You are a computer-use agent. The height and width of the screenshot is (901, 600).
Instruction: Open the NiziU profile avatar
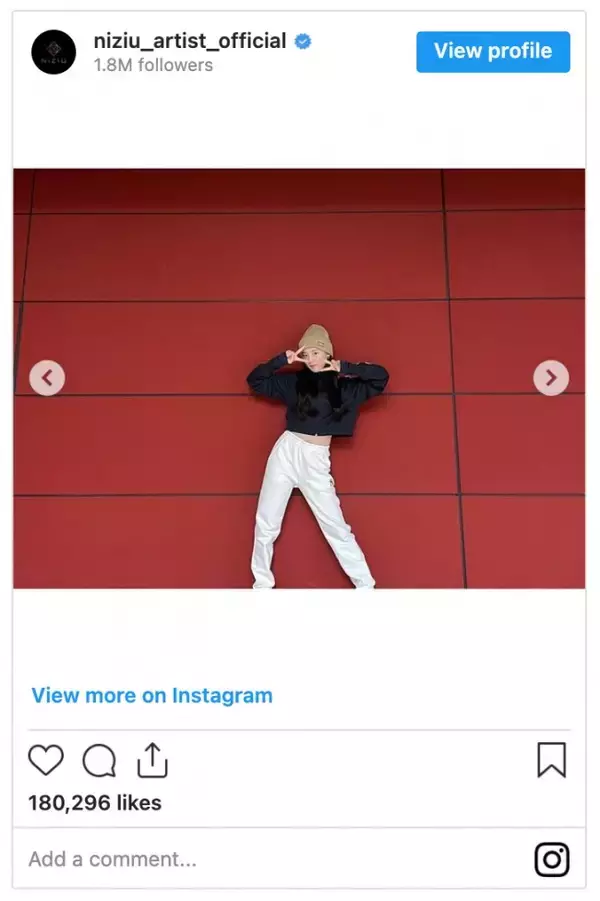click(53, 52)
